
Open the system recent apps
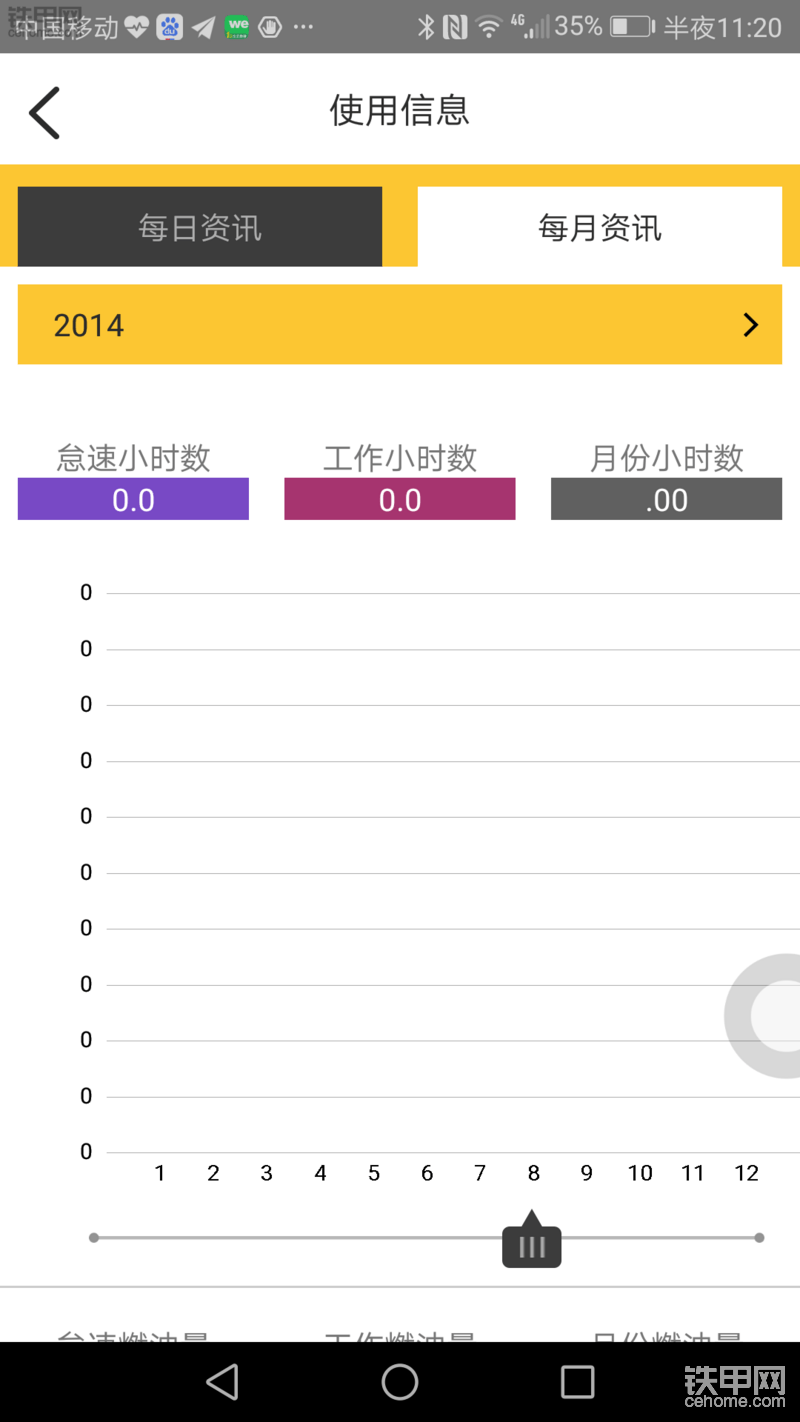pyautogui.click(x=577, y=1382)
